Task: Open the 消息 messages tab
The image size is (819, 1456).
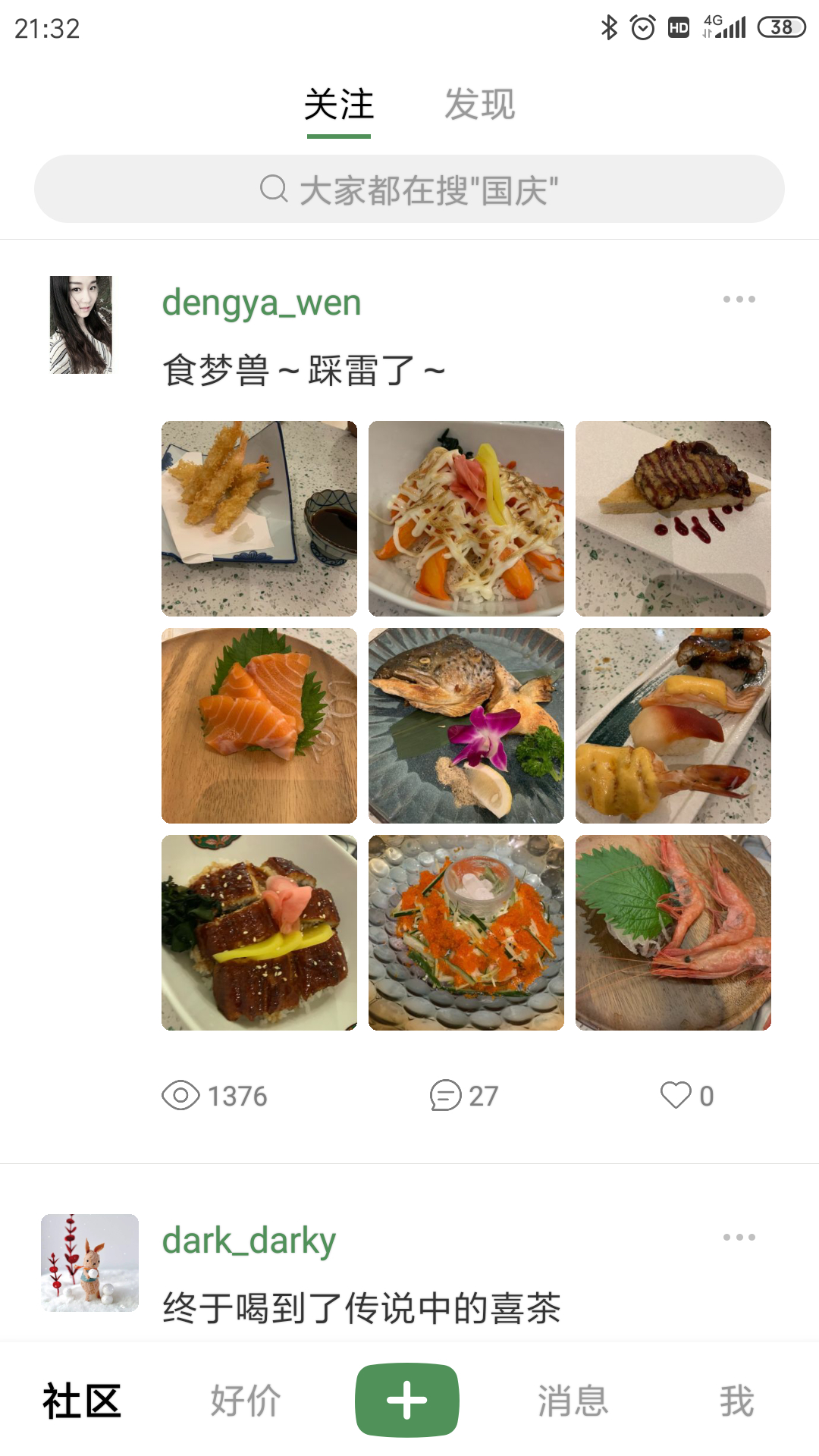Action: [x=573, y=1401]
